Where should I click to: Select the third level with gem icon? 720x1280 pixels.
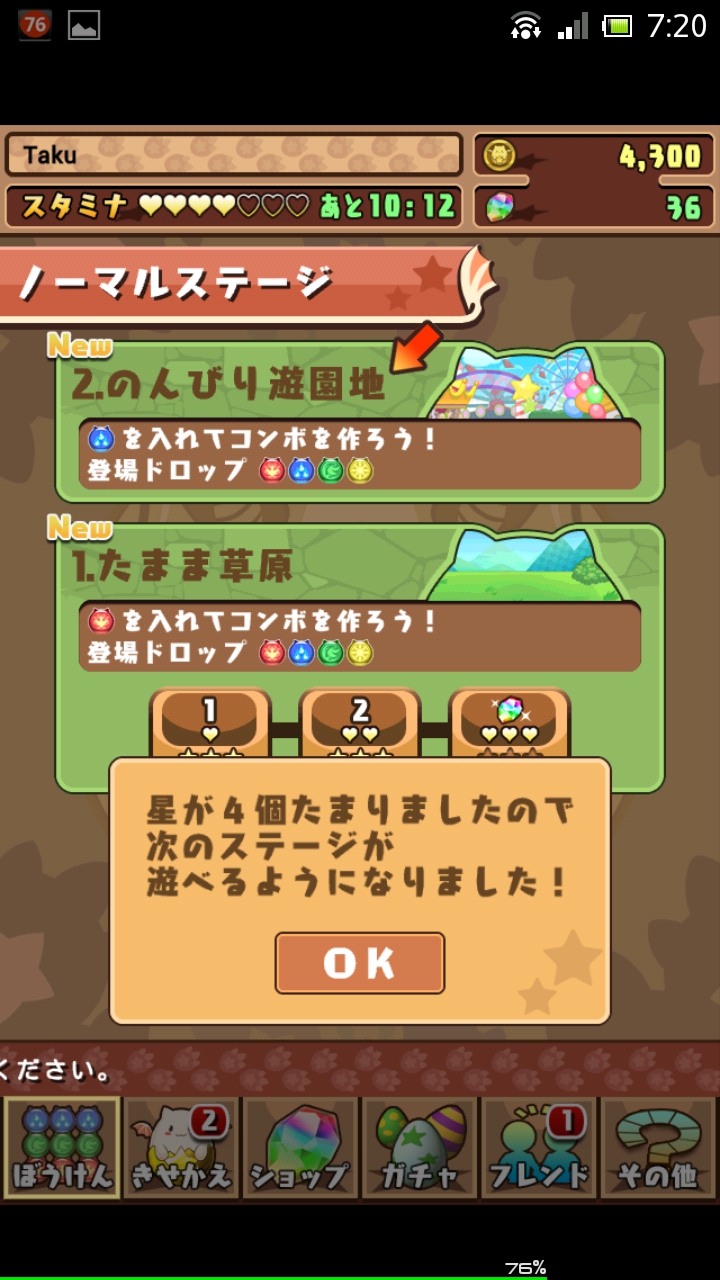(509, 722)
